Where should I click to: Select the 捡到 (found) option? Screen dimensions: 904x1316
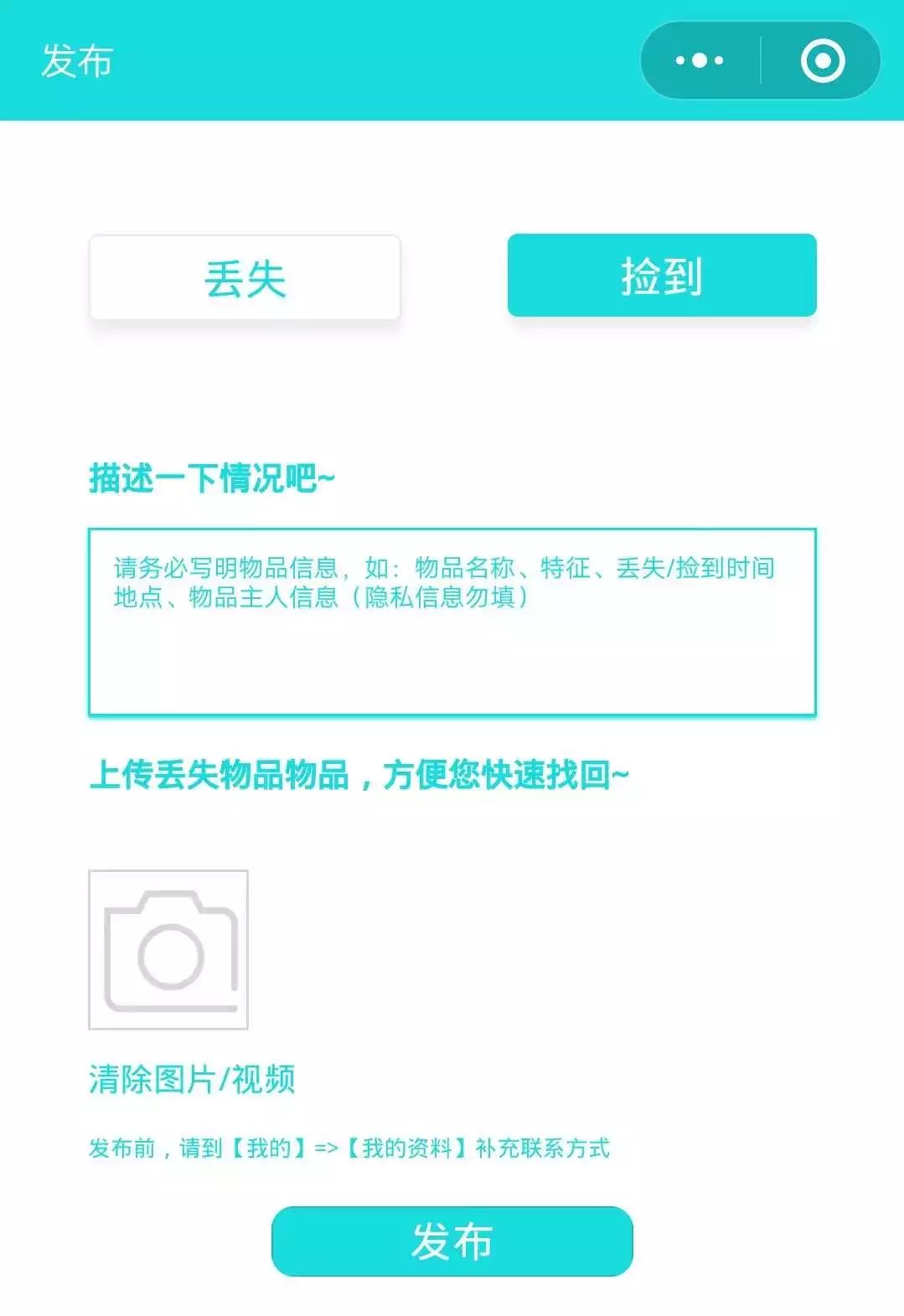(661, 276)
